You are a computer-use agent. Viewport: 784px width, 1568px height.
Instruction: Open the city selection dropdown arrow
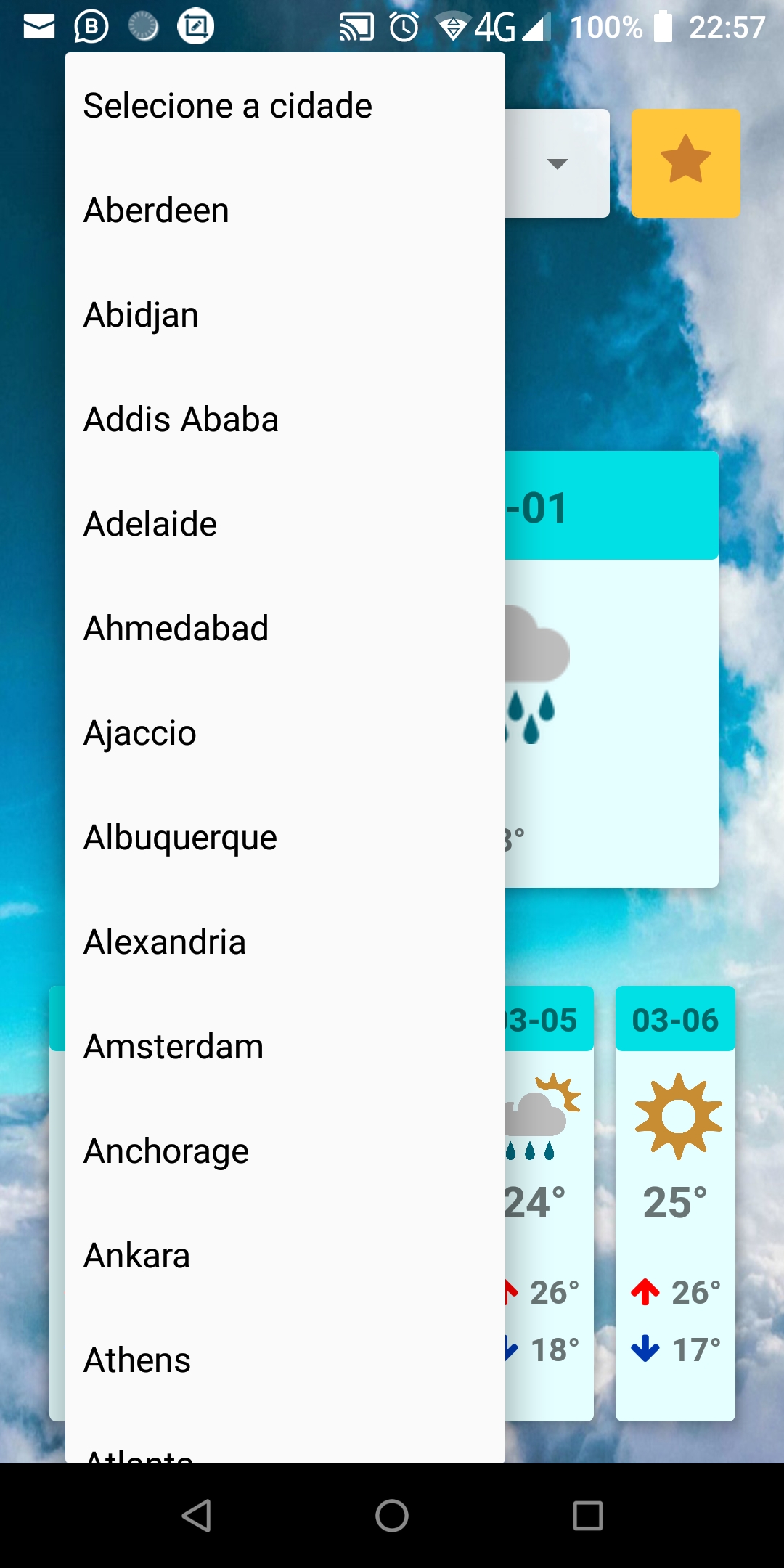click(556, 165)
